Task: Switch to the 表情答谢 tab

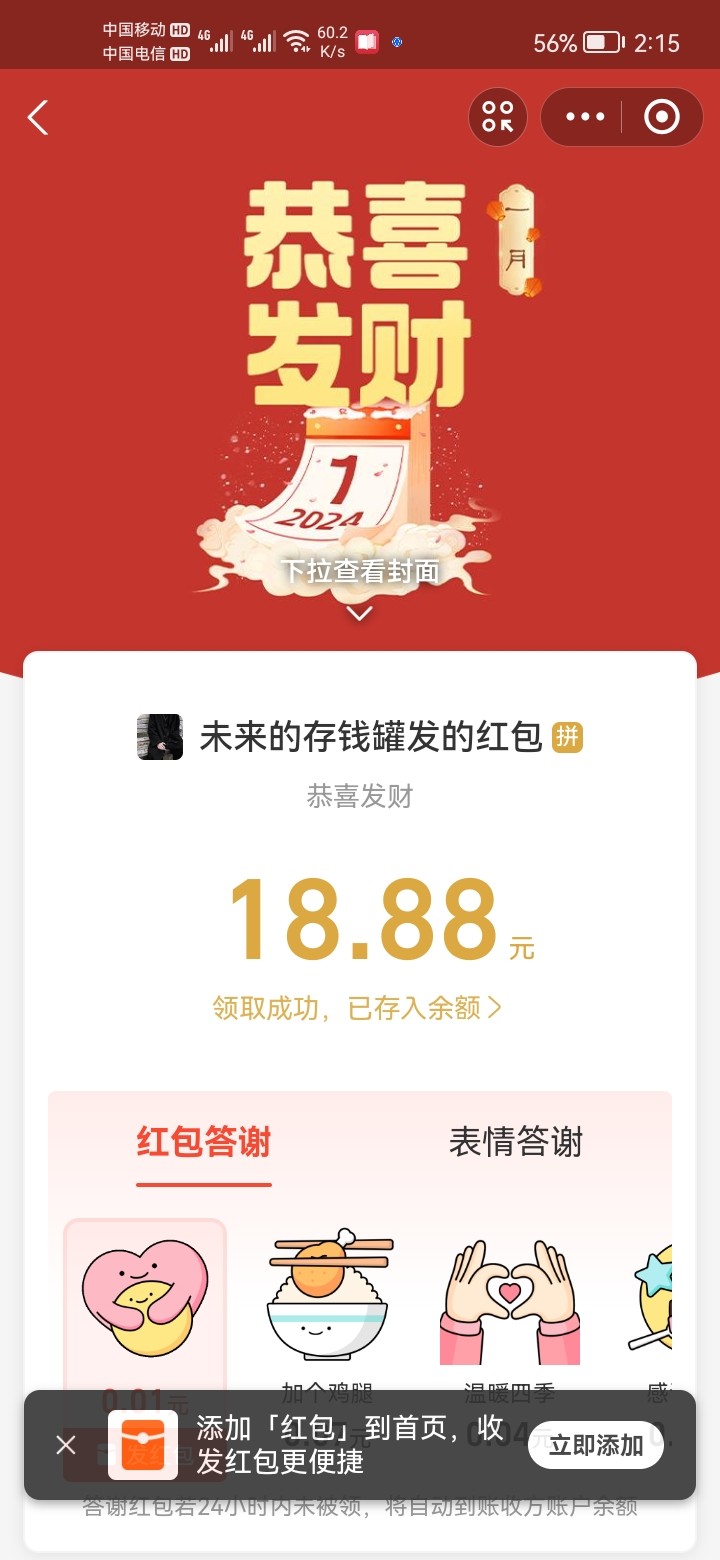Action: [515, 1142]
